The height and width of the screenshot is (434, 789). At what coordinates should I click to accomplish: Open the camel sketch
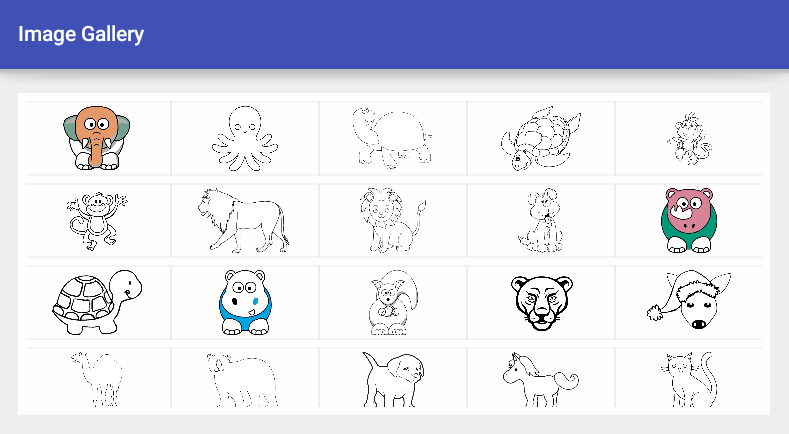[x=97, y=378]
